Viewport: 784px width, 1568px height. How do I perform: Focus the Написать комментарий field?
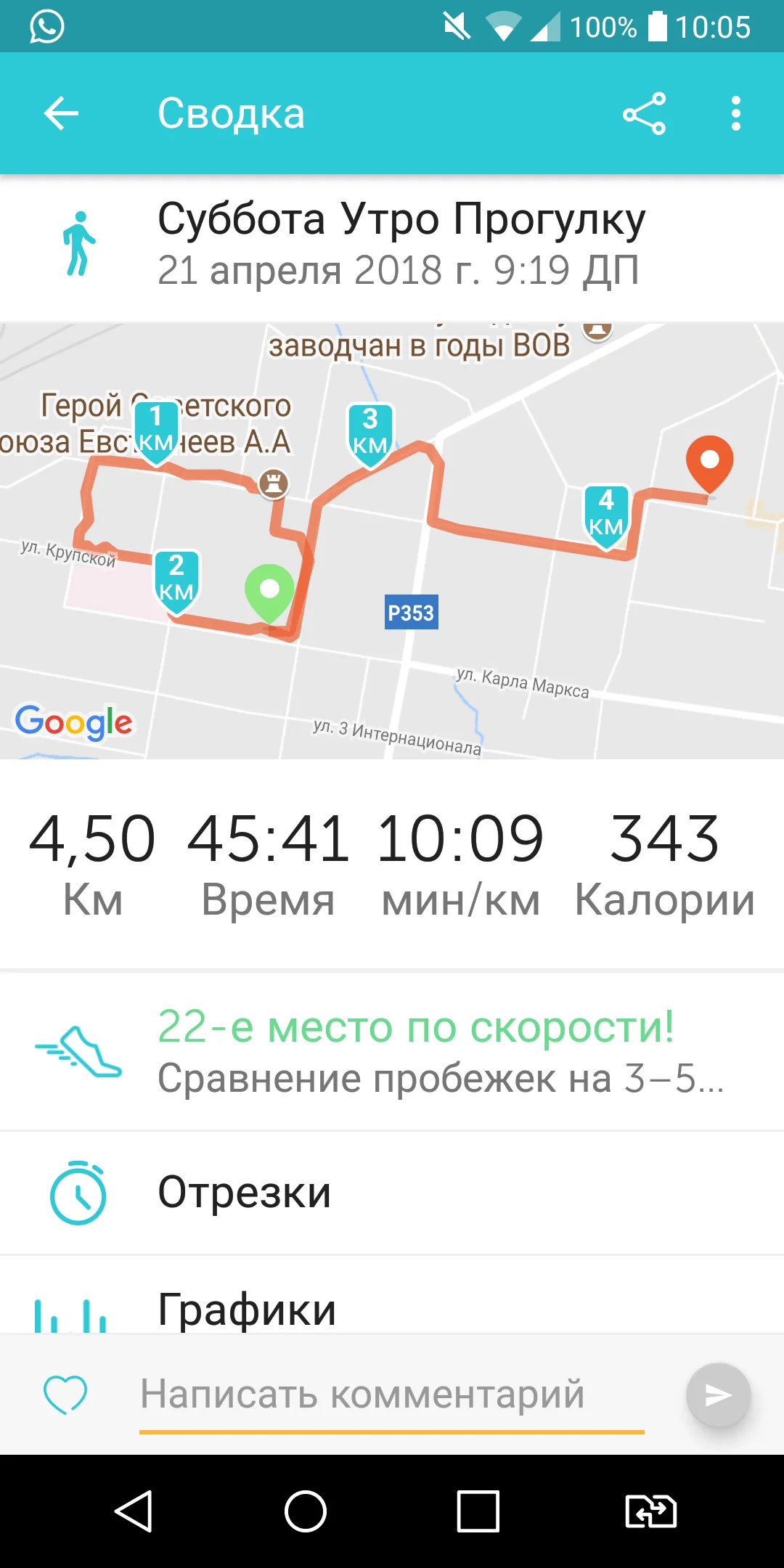click(392, 1395)
